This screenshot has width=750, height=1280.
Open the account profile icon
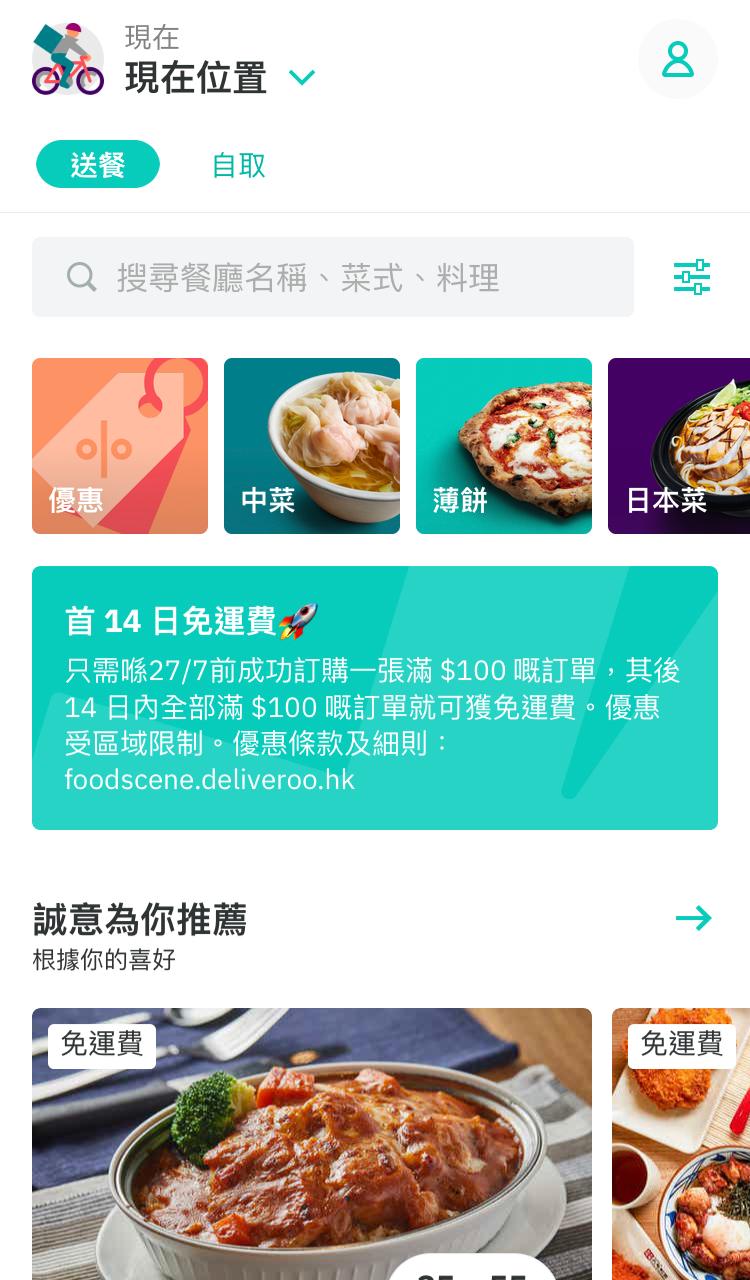pyautogui.click(x=678, y=60)
